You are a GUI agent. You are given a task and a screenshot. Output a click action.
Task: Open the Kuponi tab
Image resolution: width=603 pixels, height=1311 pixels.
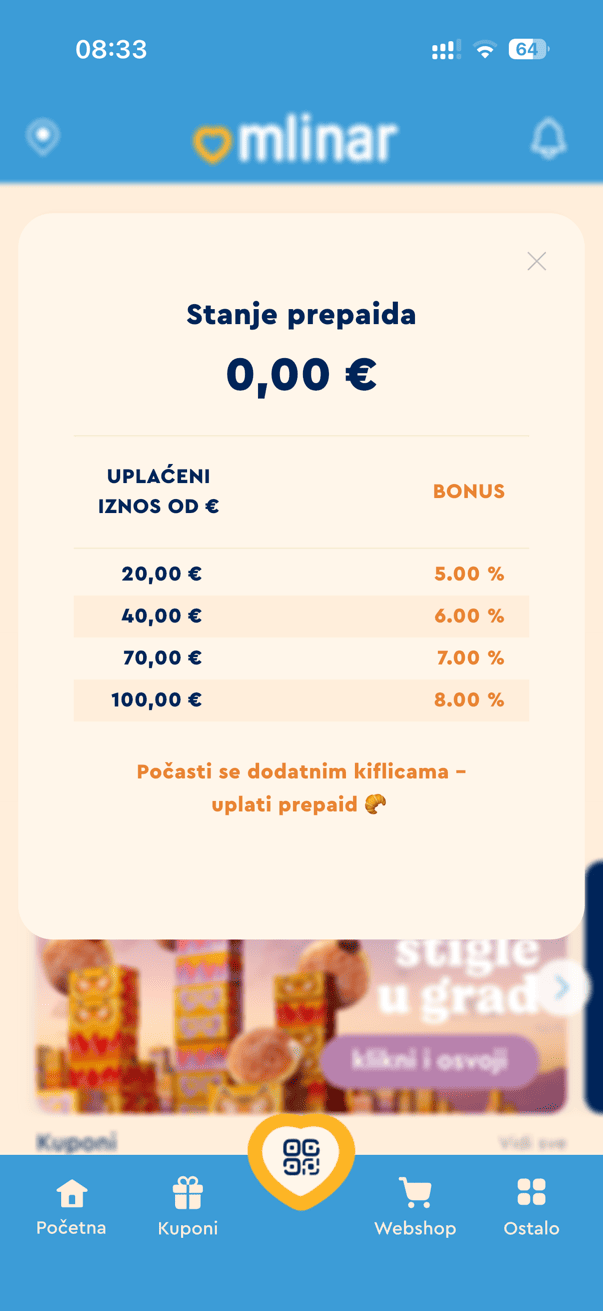coord(188,1206)
